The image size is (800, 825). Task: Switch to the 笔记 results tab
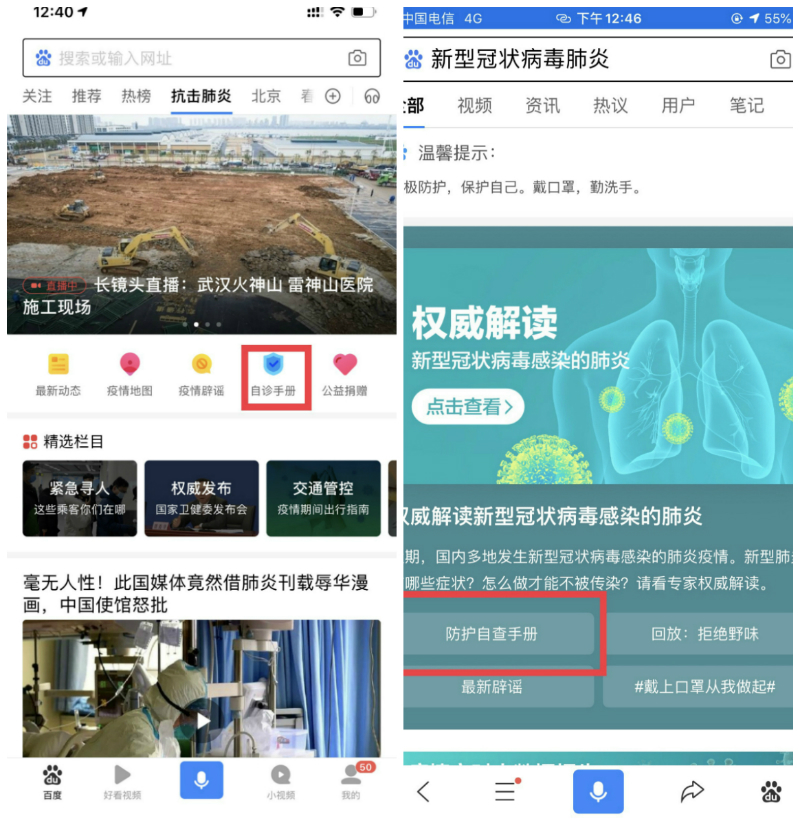pyautogui.click(x=747, y=105)
